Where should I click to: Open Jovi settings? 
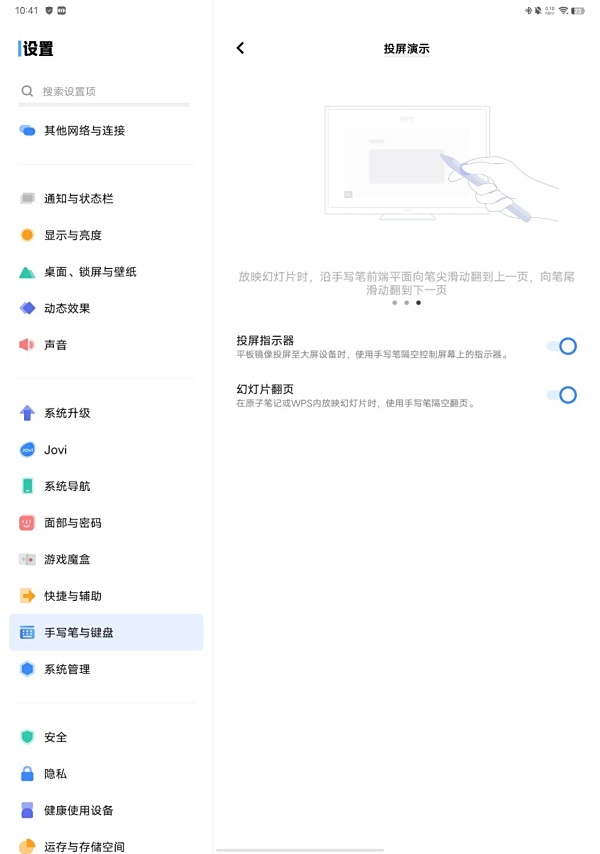[x=55, y=450]
